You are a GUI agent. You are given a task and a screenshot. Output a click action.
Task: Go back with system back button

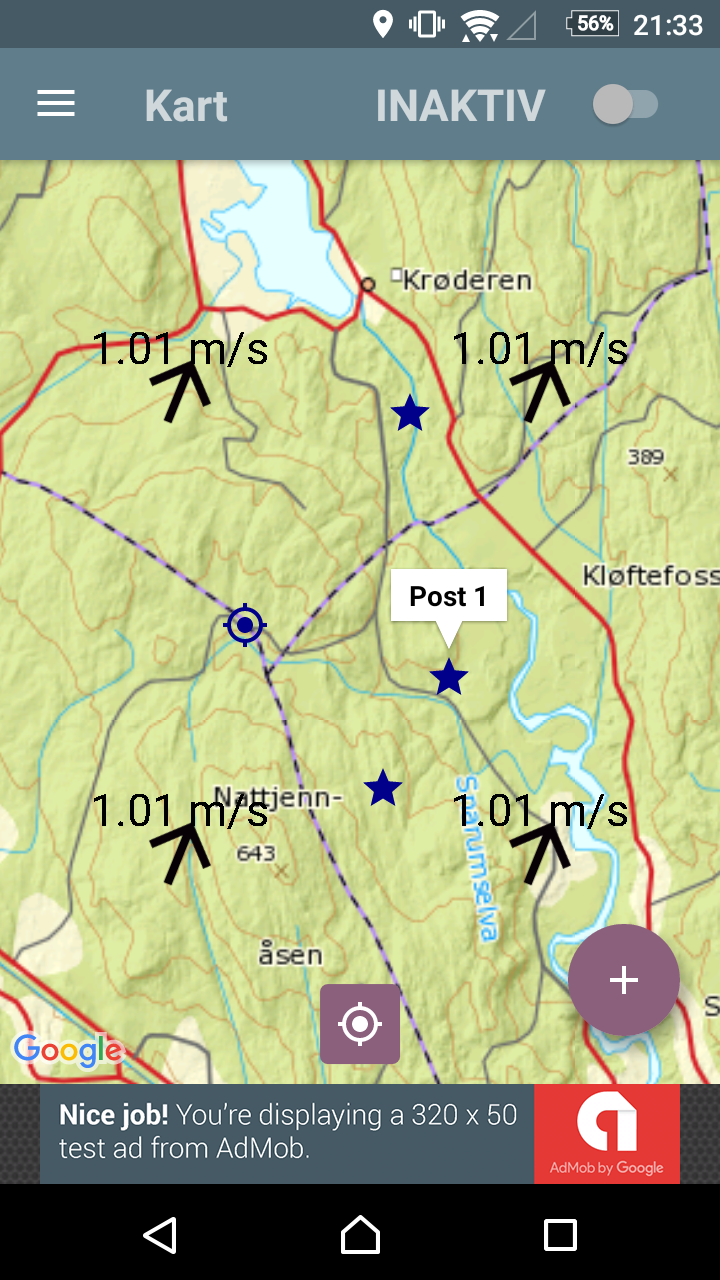(x=160, y=1235)
